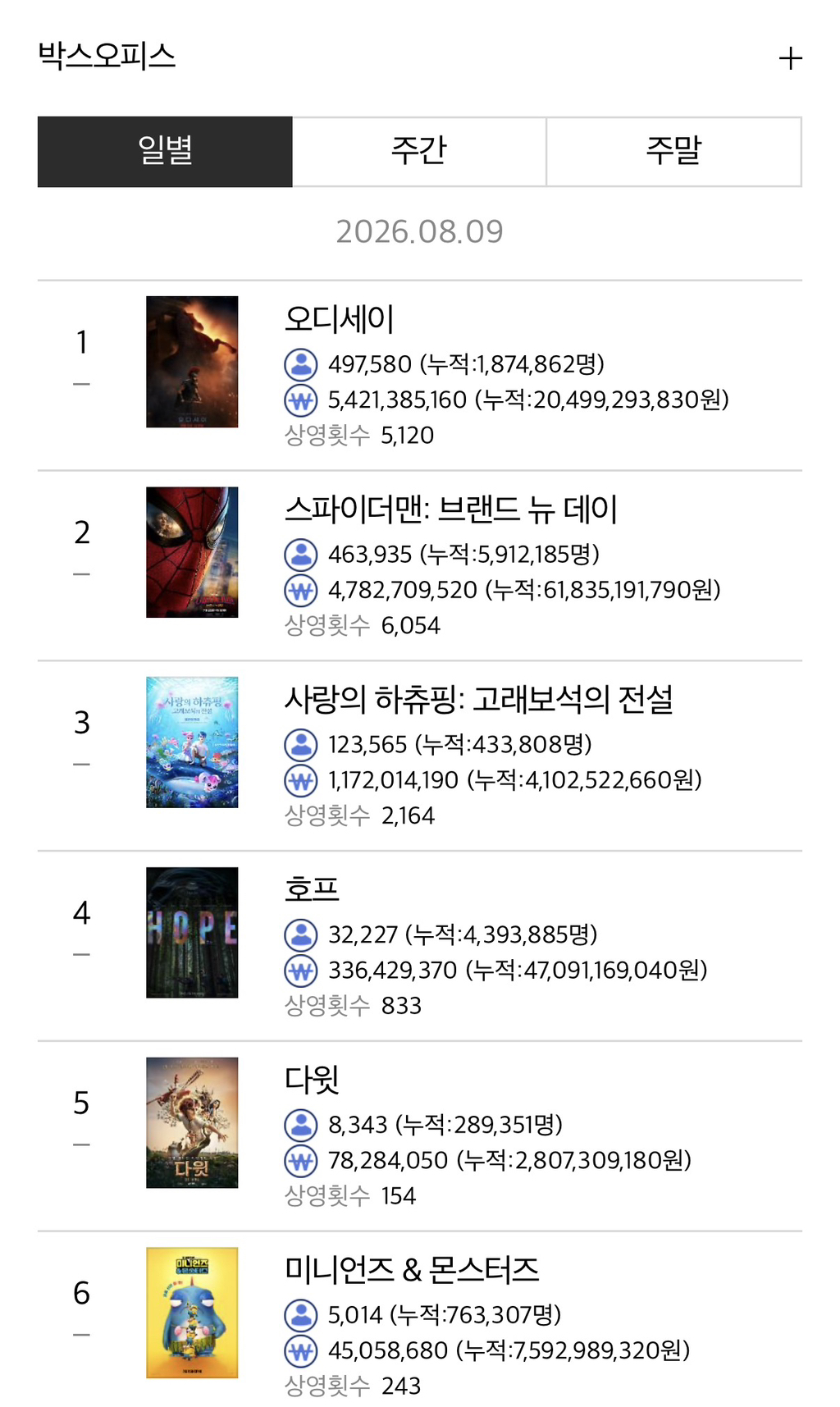840x1407 pixels.
Task: Open the 오디세이 movie entry
Action: [x=420, y=376]
